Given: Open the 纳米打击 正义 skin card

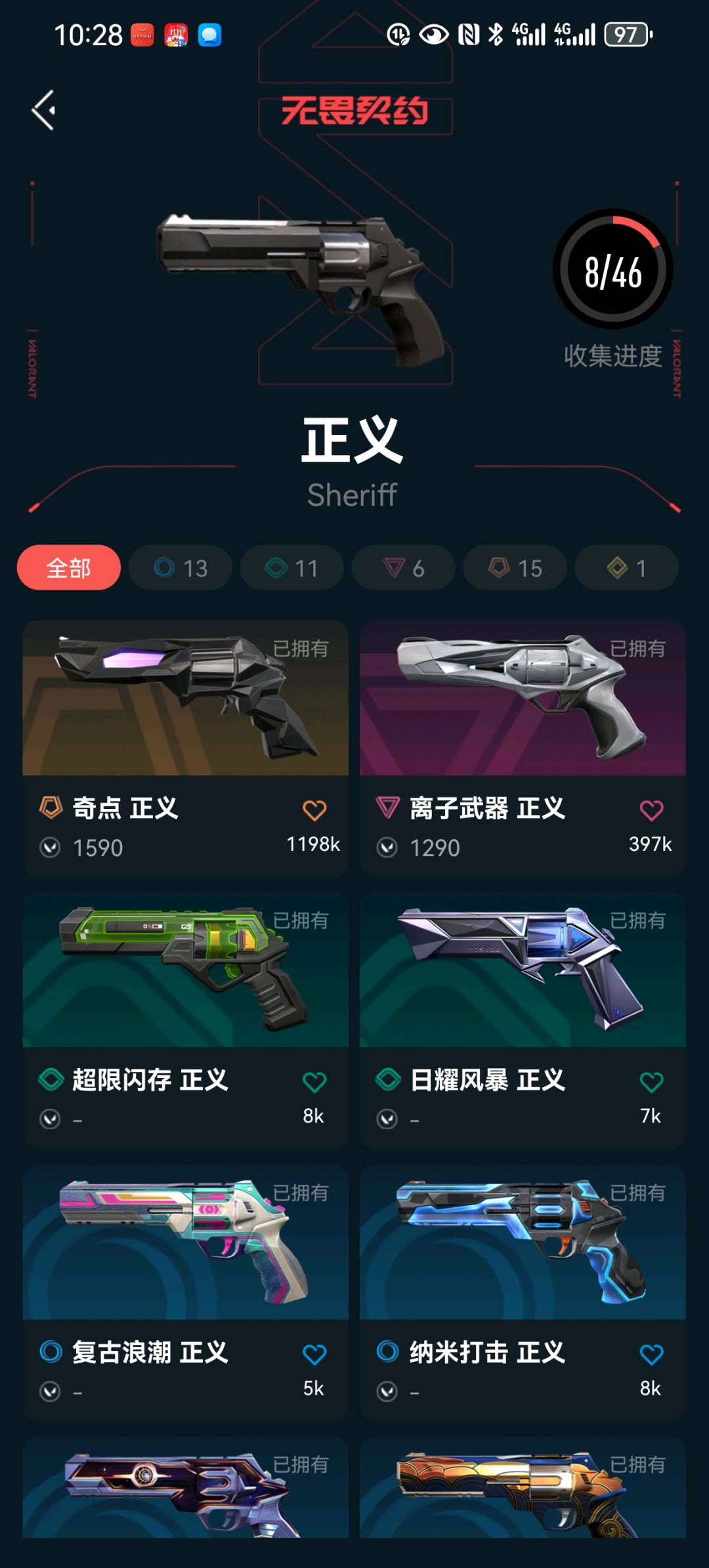Looking at the screenshot, I should pos(523,1292).
